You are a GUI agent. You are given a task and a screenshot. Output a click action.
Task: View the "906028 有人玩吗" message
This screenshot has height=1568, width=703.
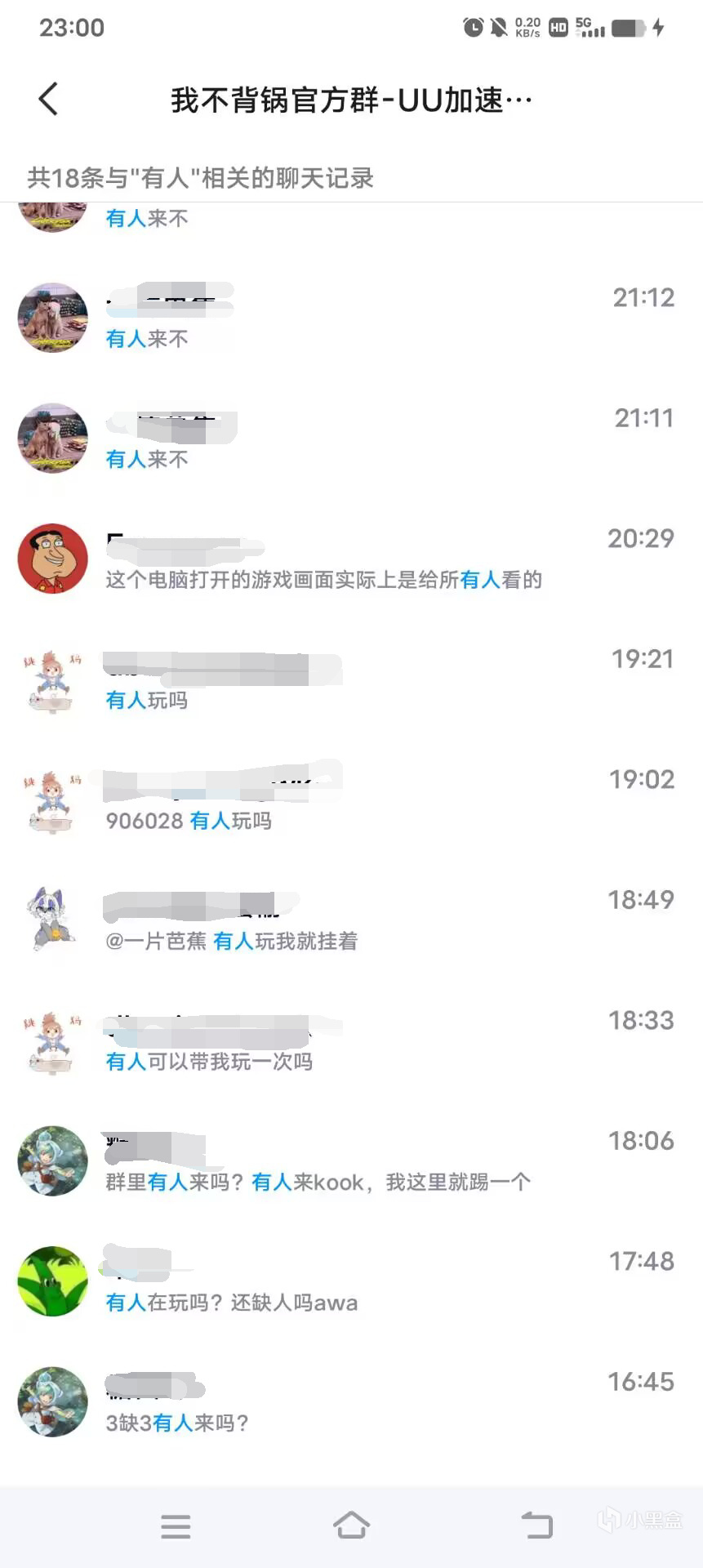351,801
